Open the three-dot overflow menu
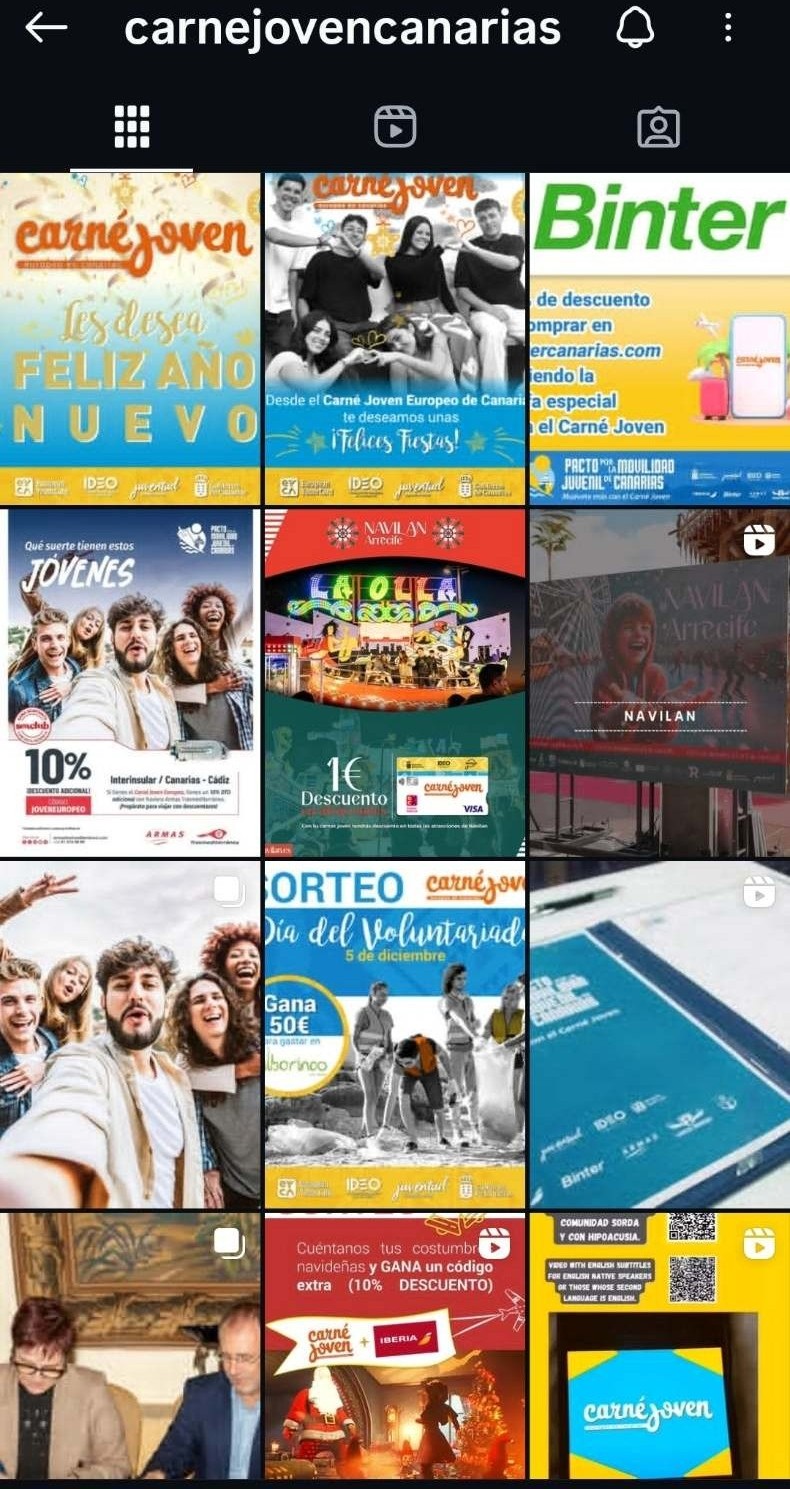Viewport: 790px width, 1489px height. [727, 29]
